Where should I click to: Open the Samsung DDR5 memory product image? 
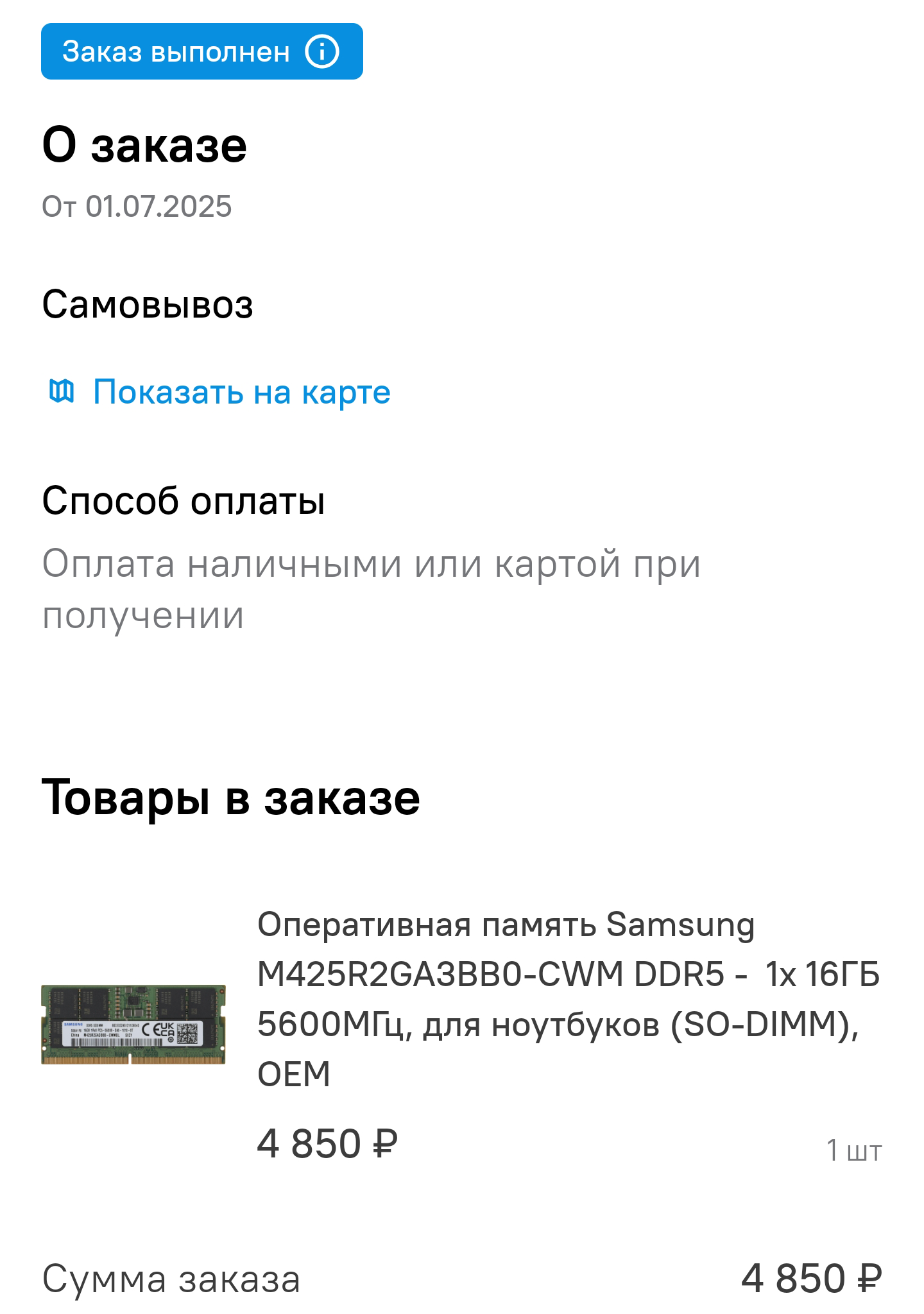tap(133, 1024)
